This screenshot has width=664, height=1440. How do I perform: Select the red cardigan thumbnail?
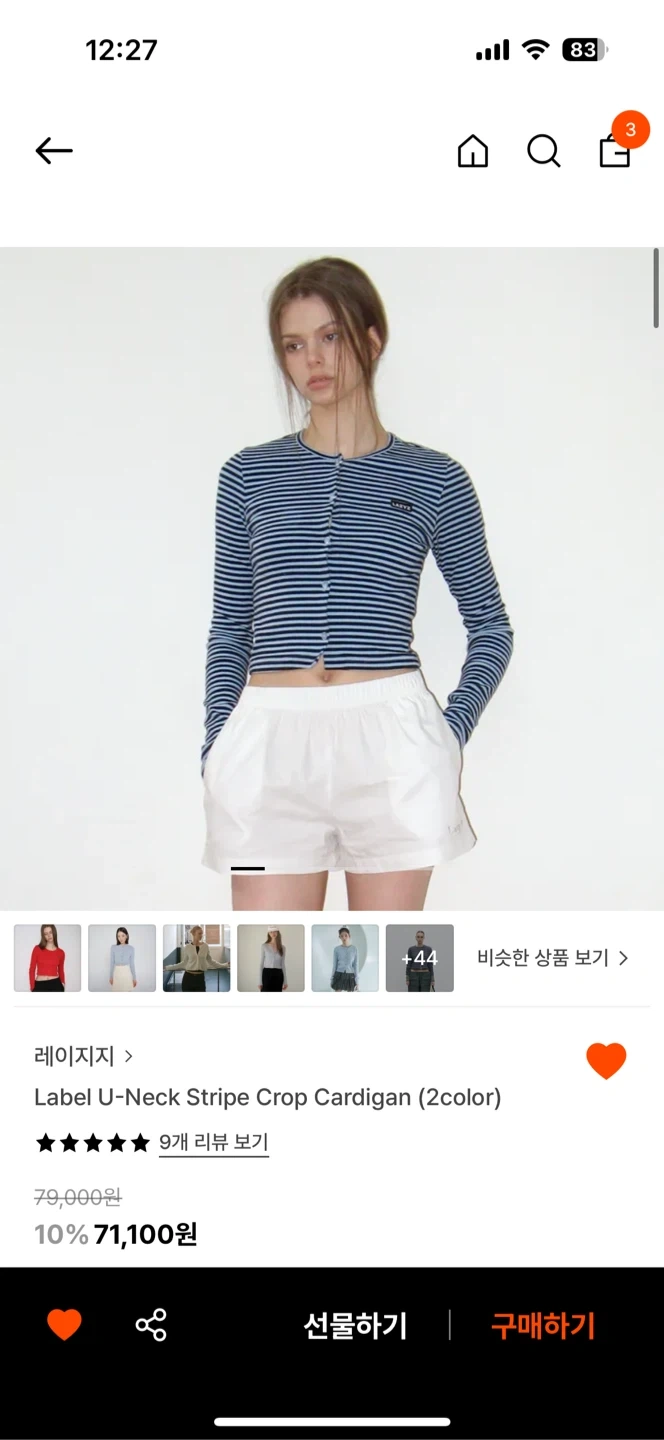click(x=47, y=958)
